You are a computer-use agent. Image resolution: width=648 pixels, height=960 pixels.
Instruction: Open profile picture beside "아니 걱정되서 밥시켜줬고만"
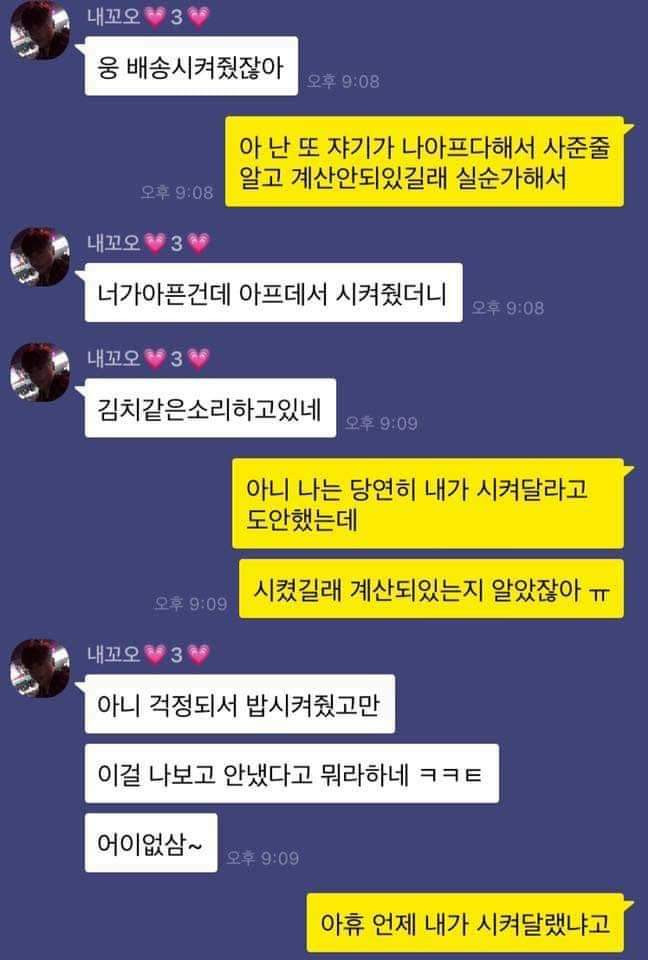[39, 667]
